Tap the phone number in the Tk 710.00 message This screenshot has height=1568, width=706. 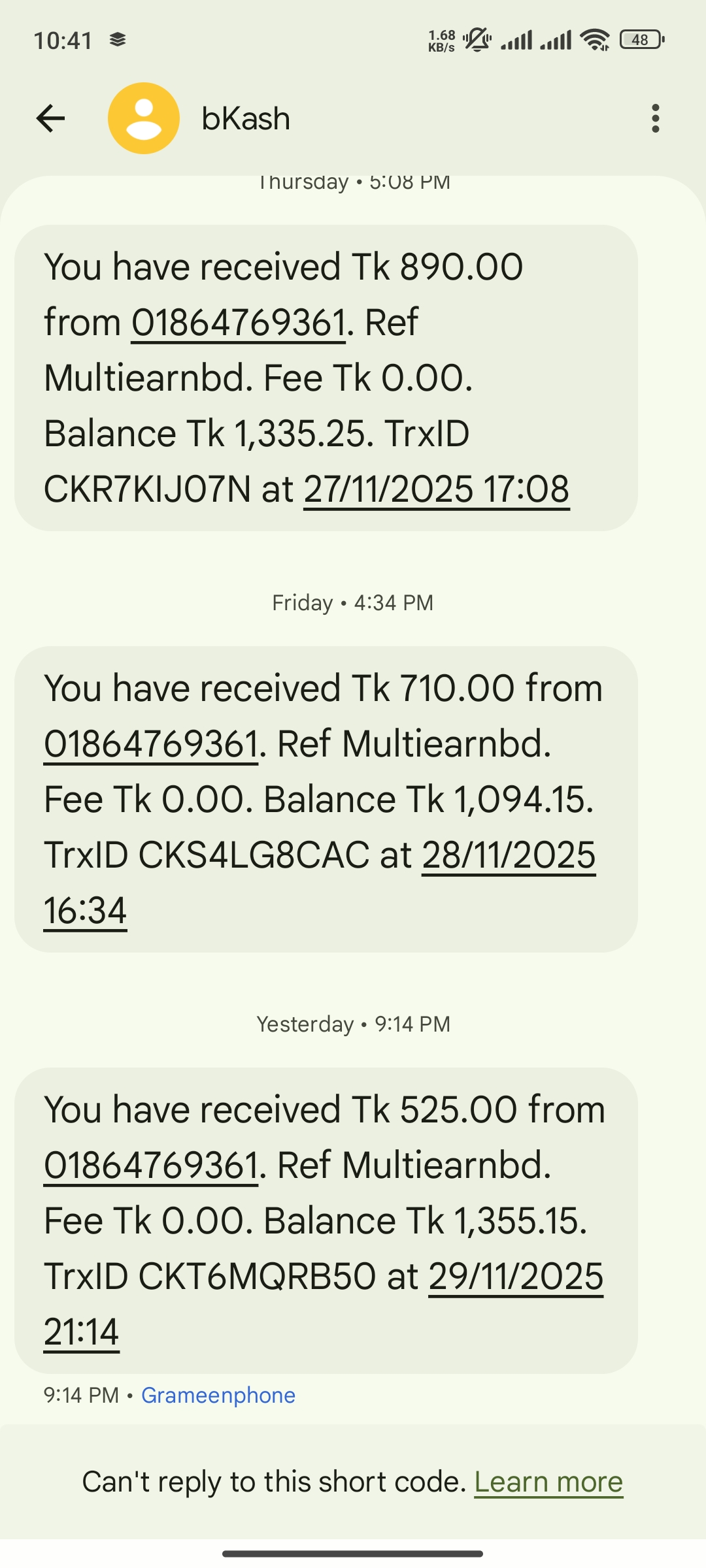(151, 744)
